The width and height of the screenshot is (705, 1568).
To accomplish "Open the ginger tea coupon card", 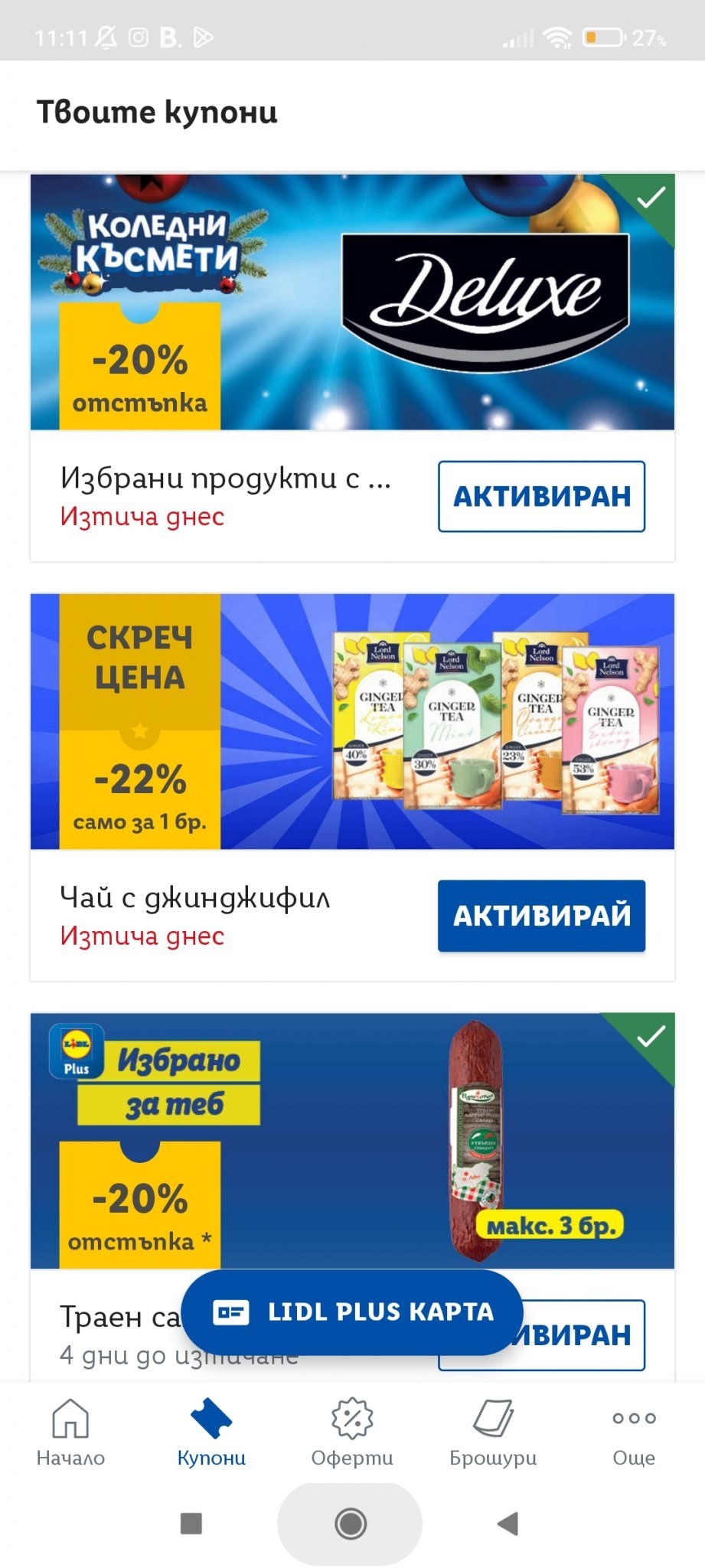I will [x=352, y=721].
